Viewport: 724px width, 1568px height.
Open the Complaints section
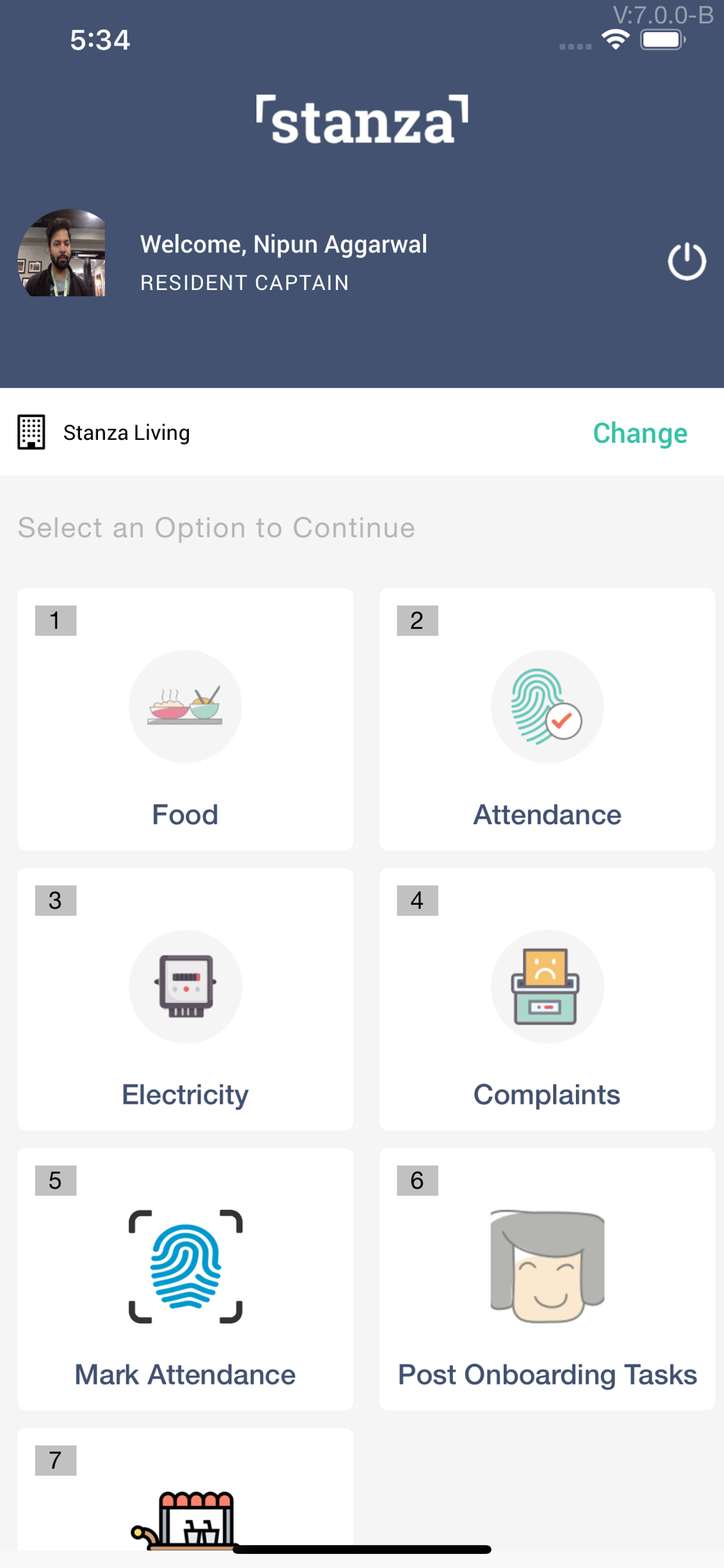547,999
